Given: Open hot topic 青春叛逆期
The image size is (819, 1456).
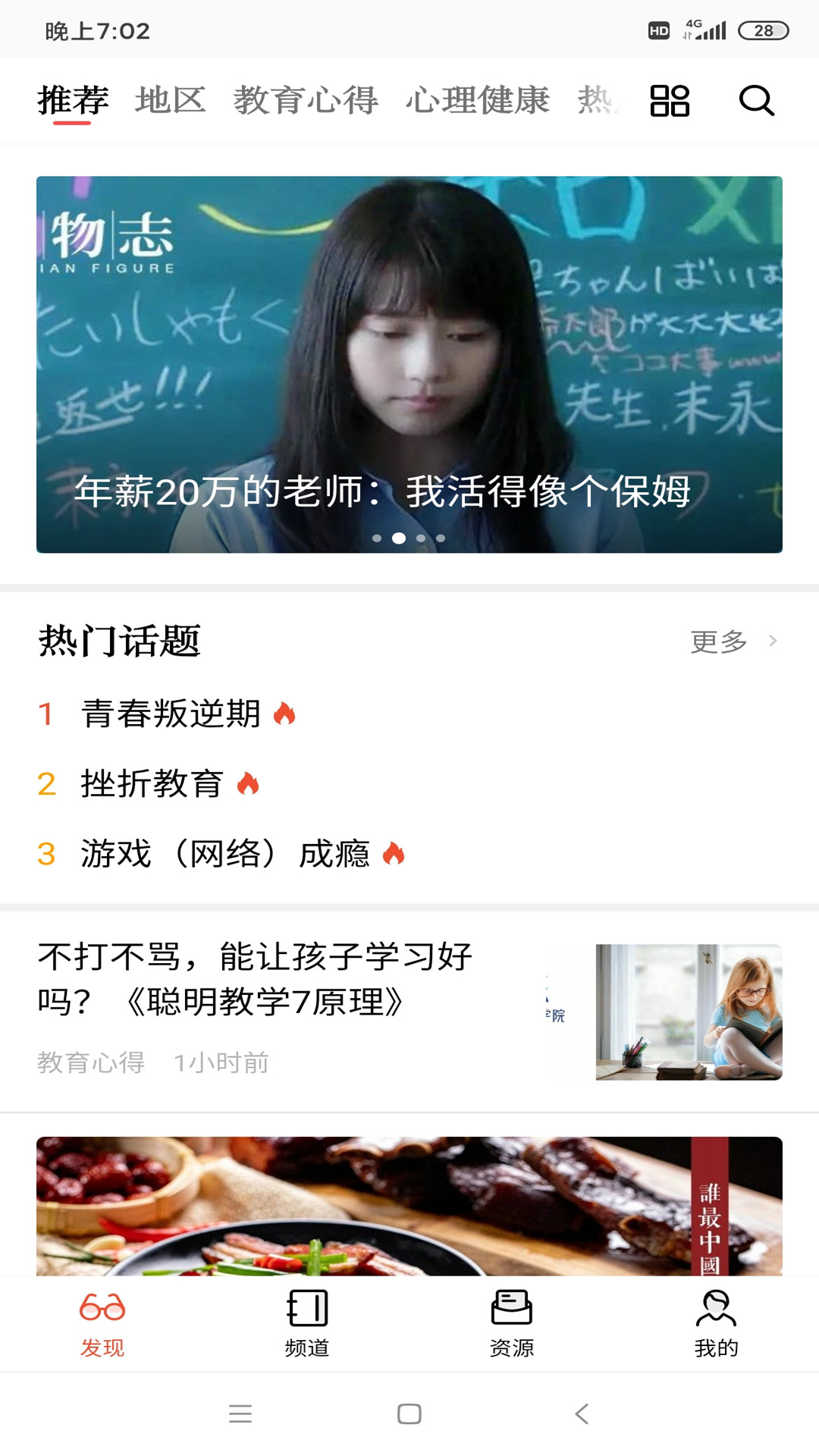Looking at the screenshot, I should [x=171, y=714].
